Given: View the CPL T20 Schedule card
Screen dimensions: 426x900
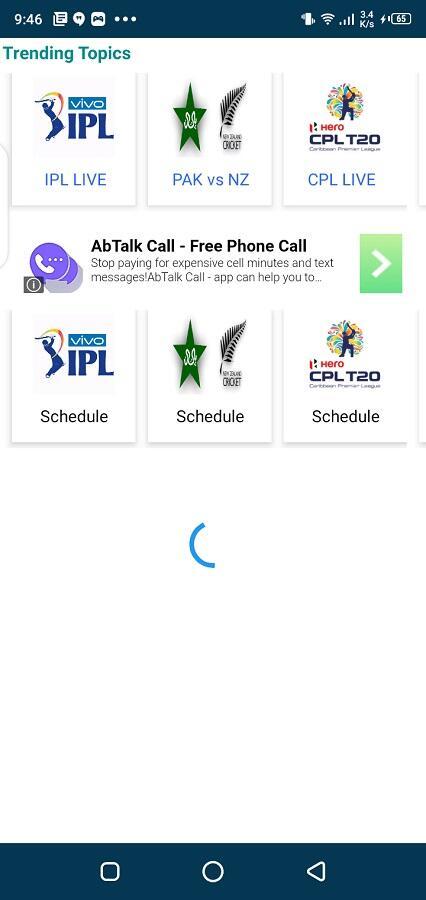Looking at the screenshot, I should tap(344, 376).
